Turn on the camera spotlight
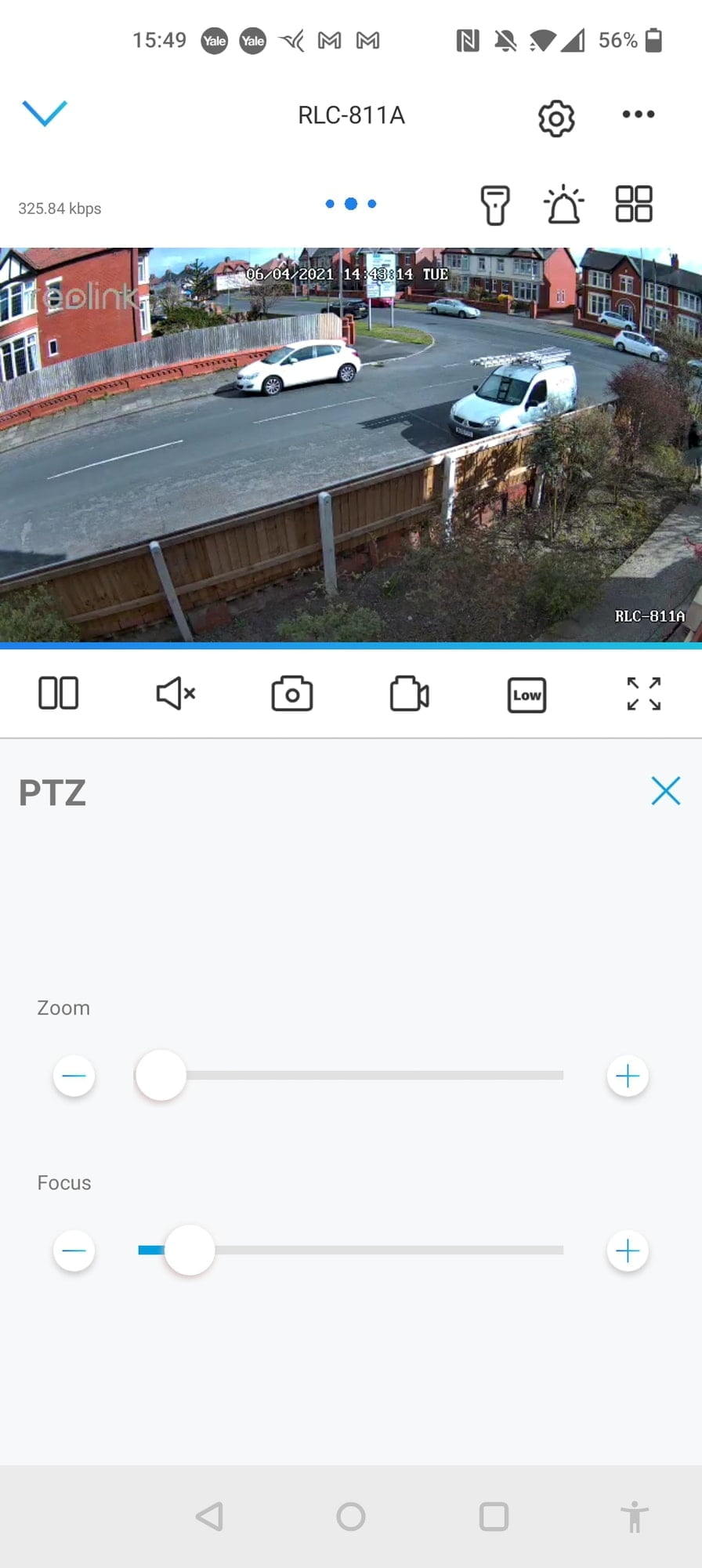The height and width of the screenshot is (1568, 702). [x=494, y=205]
